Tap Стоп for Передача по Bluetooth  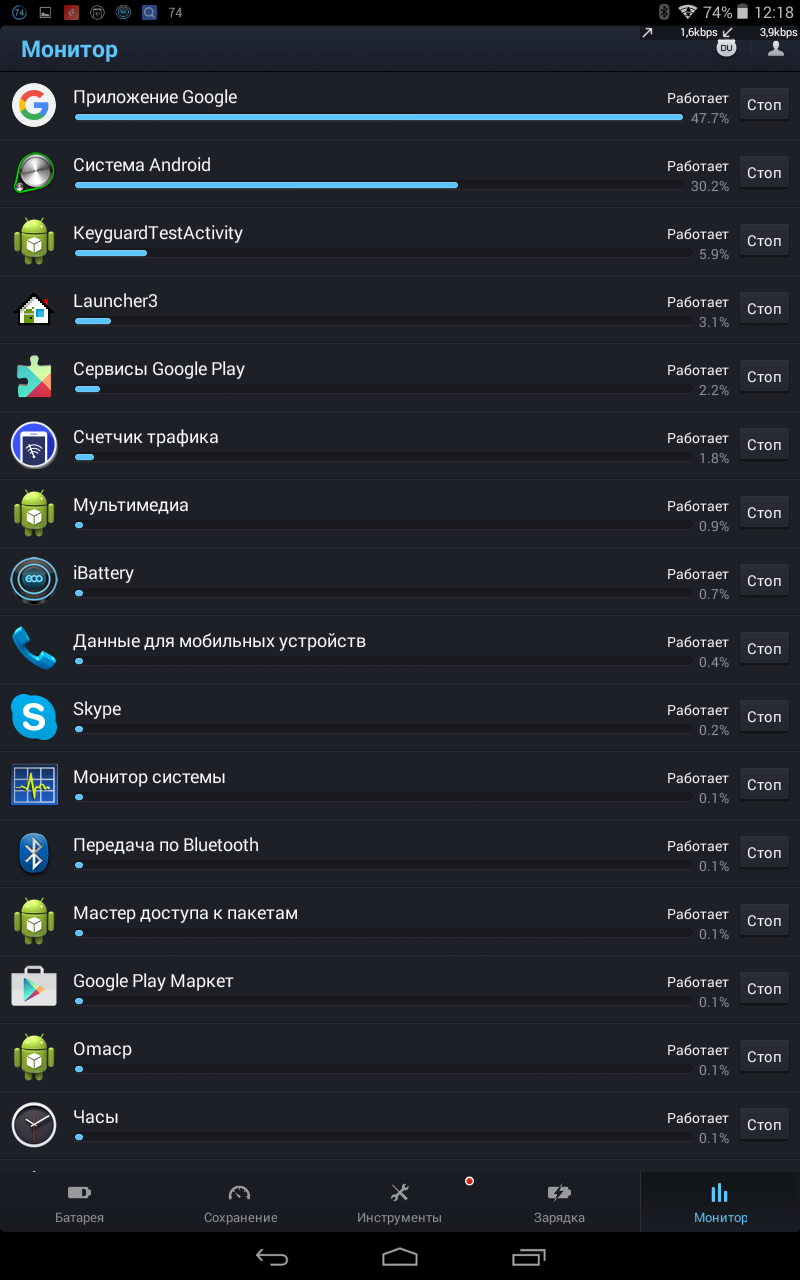point(764,853)
